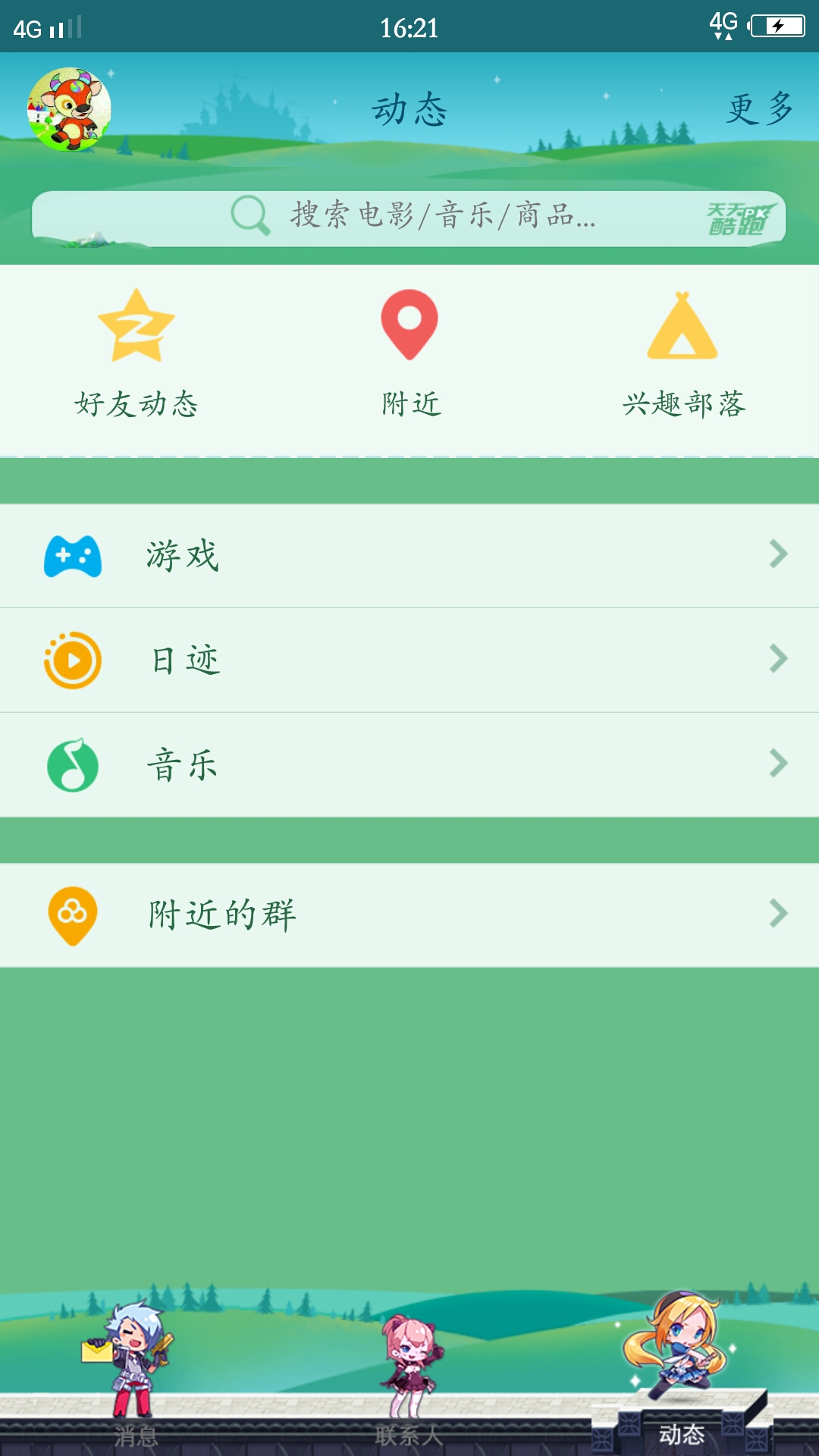This screenshot has height=1456, width=819.
Task: Open 附近的群 nearby groups
Action: pos(409,915)
